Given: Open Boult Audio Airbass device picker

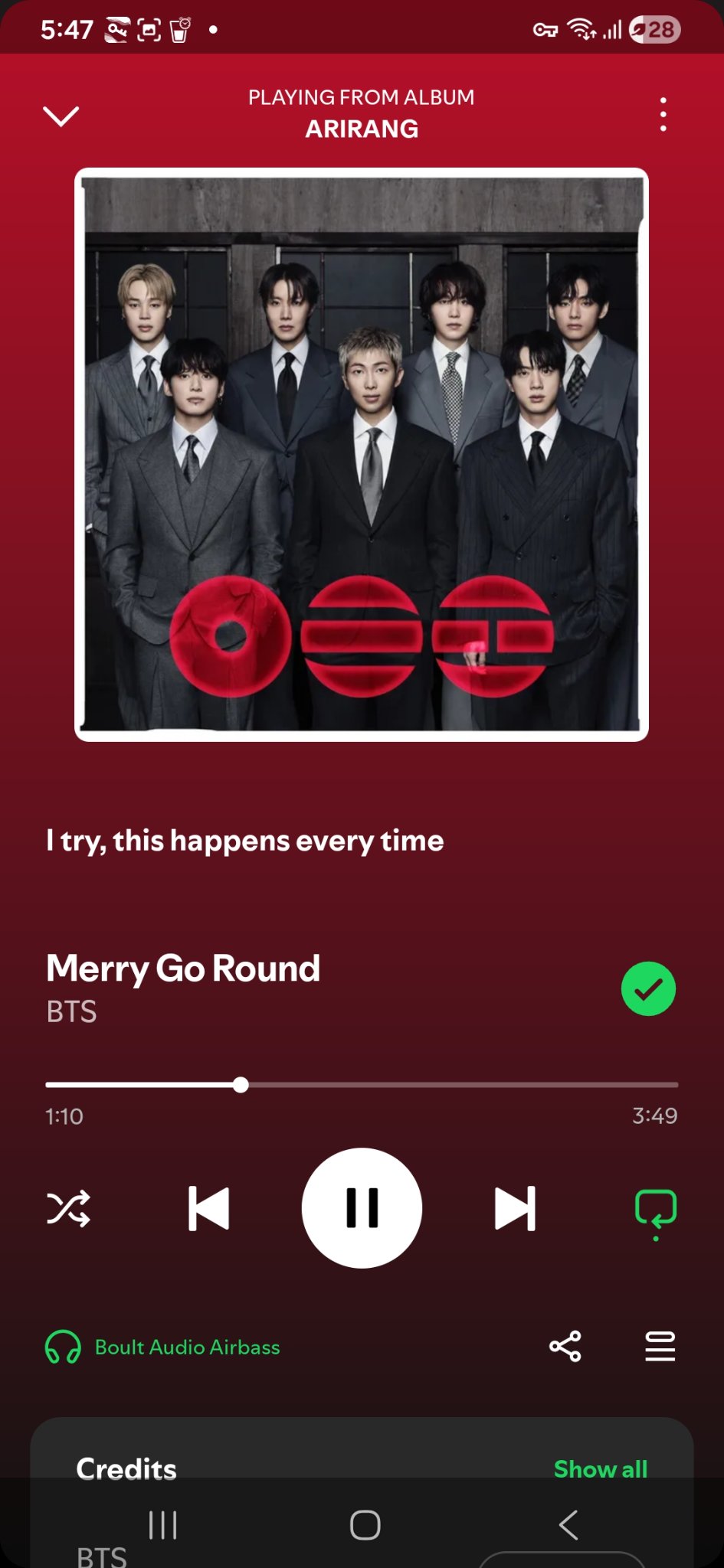Looking at the screenshot, I should click(x=163, y=1347).
